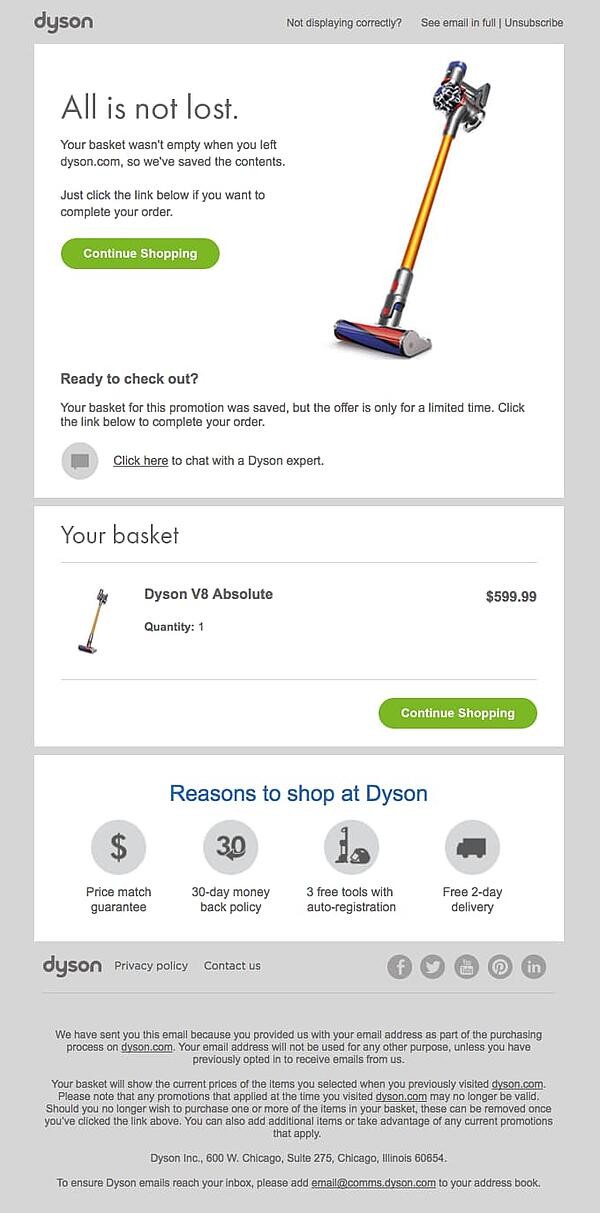Open Dyson's YouTube icon
Viewport: 600px width, 1213px height.
(x=467, y=967)
